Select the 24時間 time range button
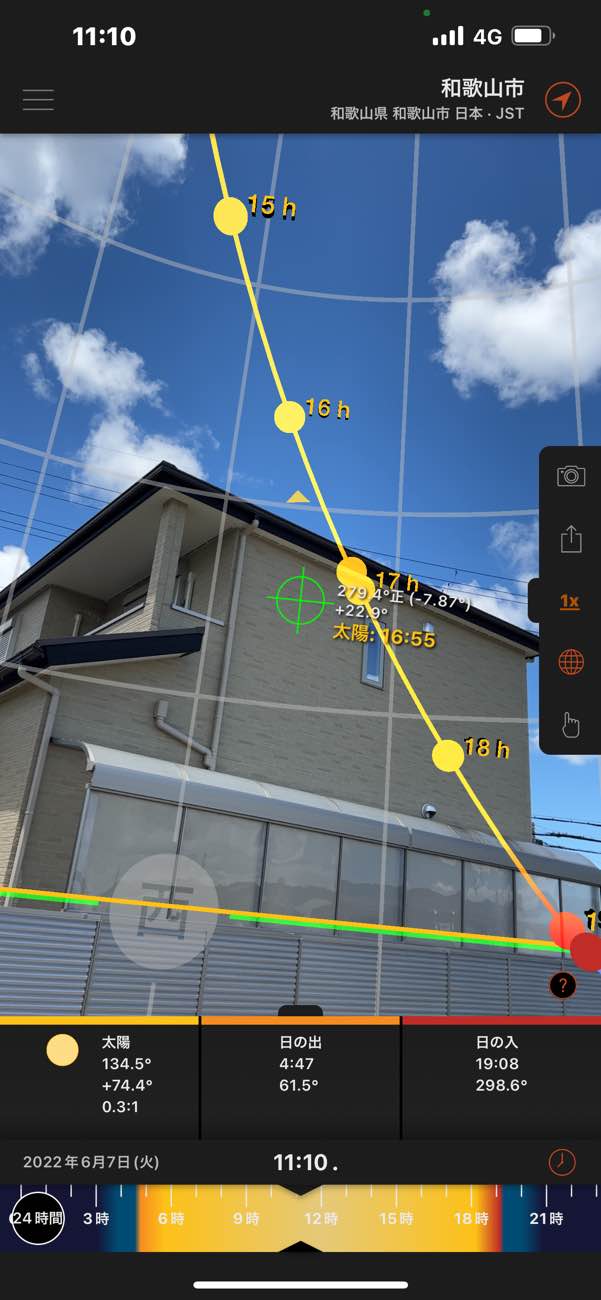 click(37, 1218)
